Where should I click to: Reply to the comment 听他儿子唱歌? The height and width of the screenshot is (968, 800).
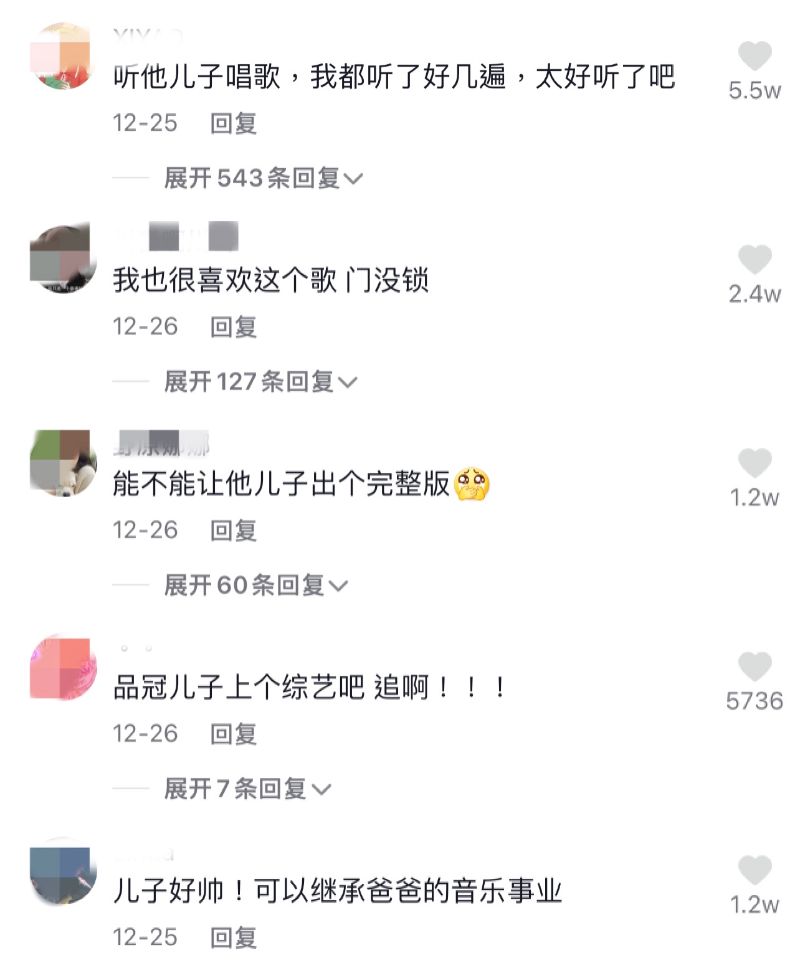pyautogui.click(x=233, y=123)
